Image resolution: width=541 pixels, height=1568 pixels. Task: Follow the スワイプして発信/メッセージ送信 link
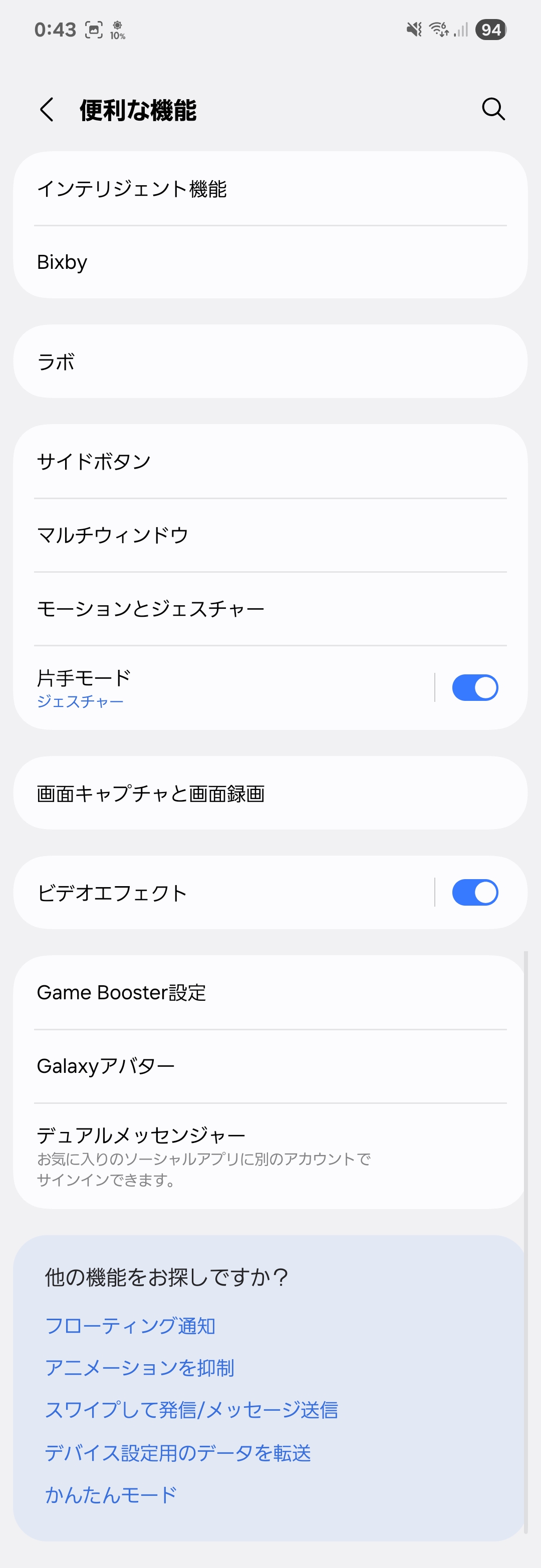click(x=191, y=1410)
